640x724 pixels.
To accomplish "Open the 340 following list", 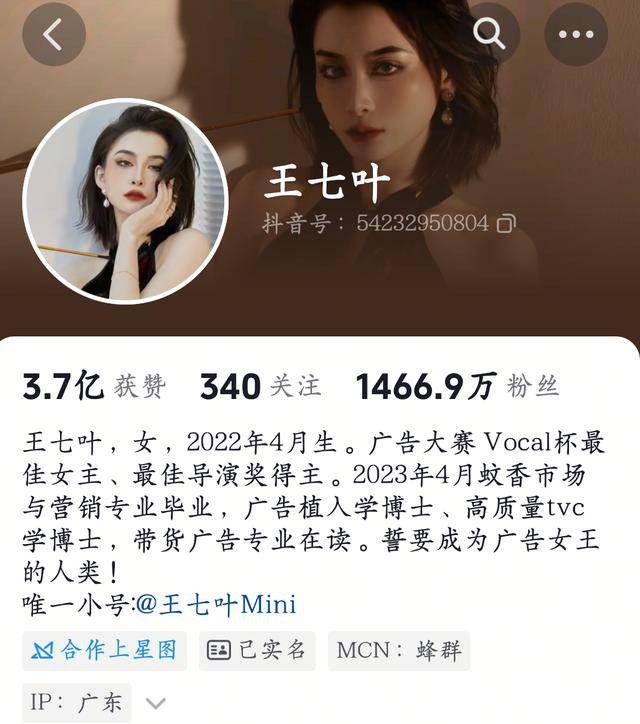I will coord(261,386).
